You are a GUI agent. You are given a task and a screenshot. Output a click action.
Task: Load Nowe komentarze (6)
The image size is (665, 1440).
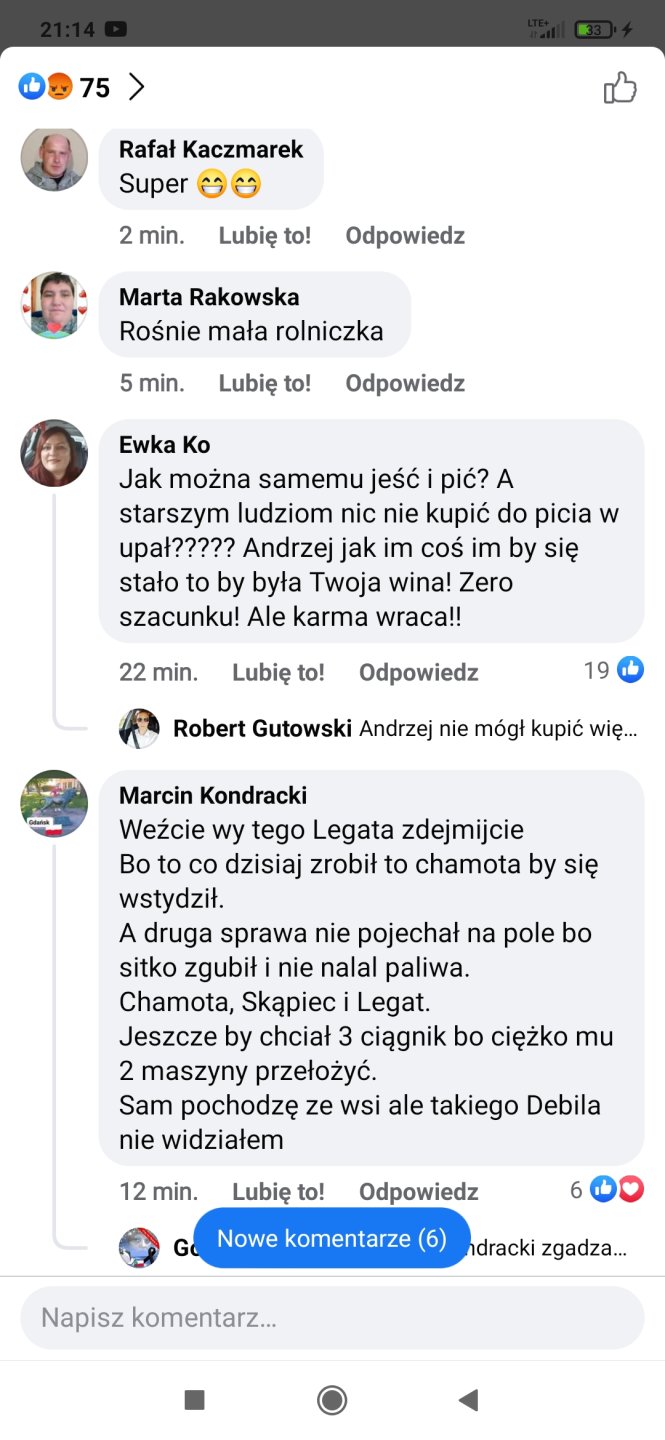[332, 1238]
